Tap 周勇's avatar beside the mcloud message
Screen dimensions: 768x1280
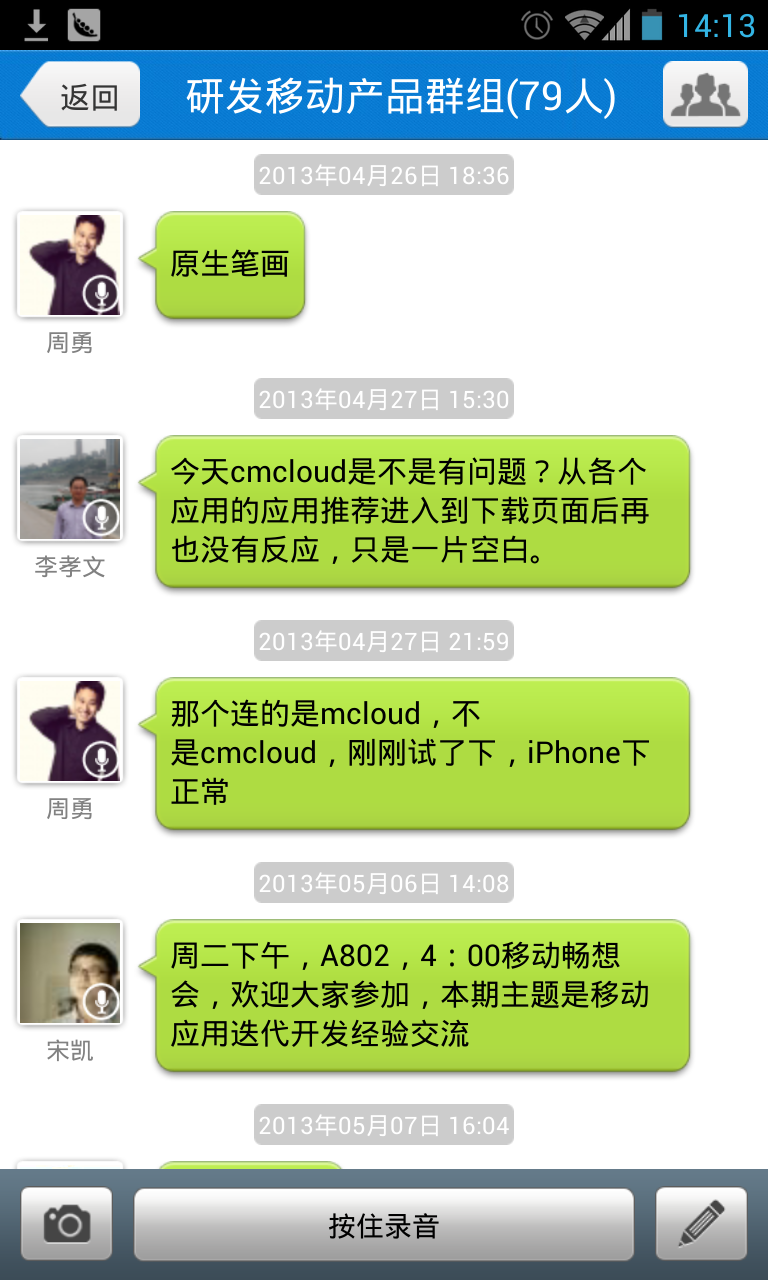[70, 730]
